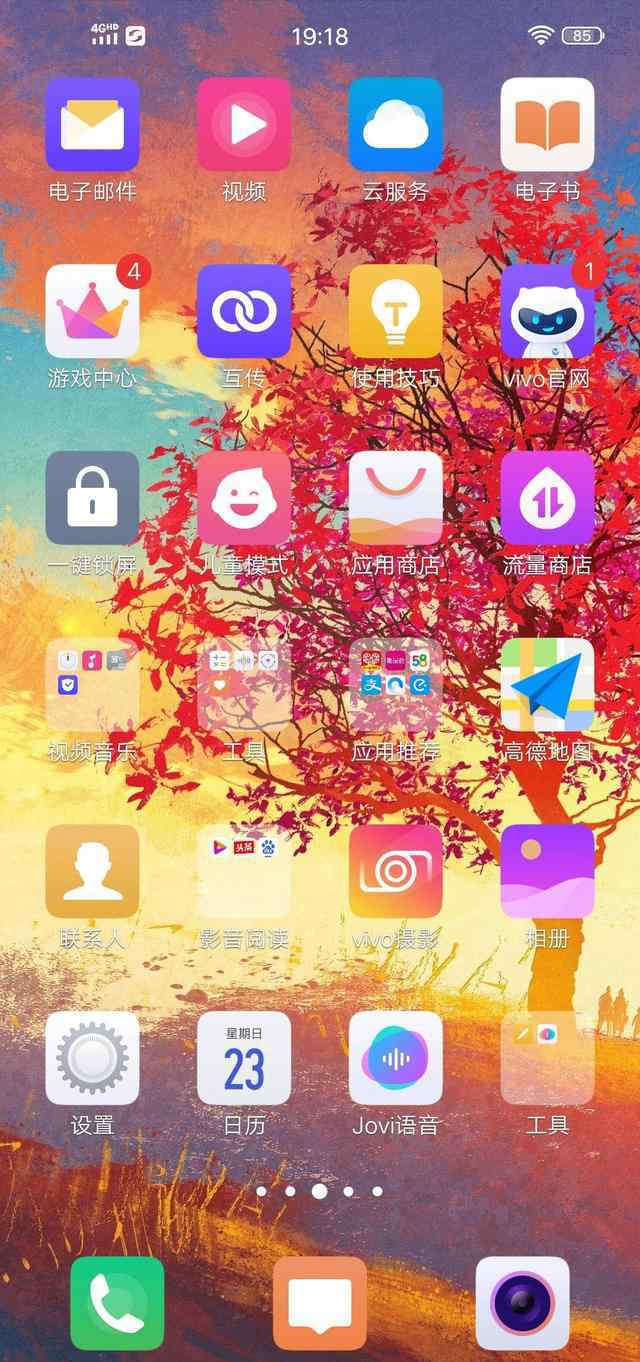Open 联系人 contacts
Image resolution: width=640 pixels, height=1362 pixels.
[92, 871]
